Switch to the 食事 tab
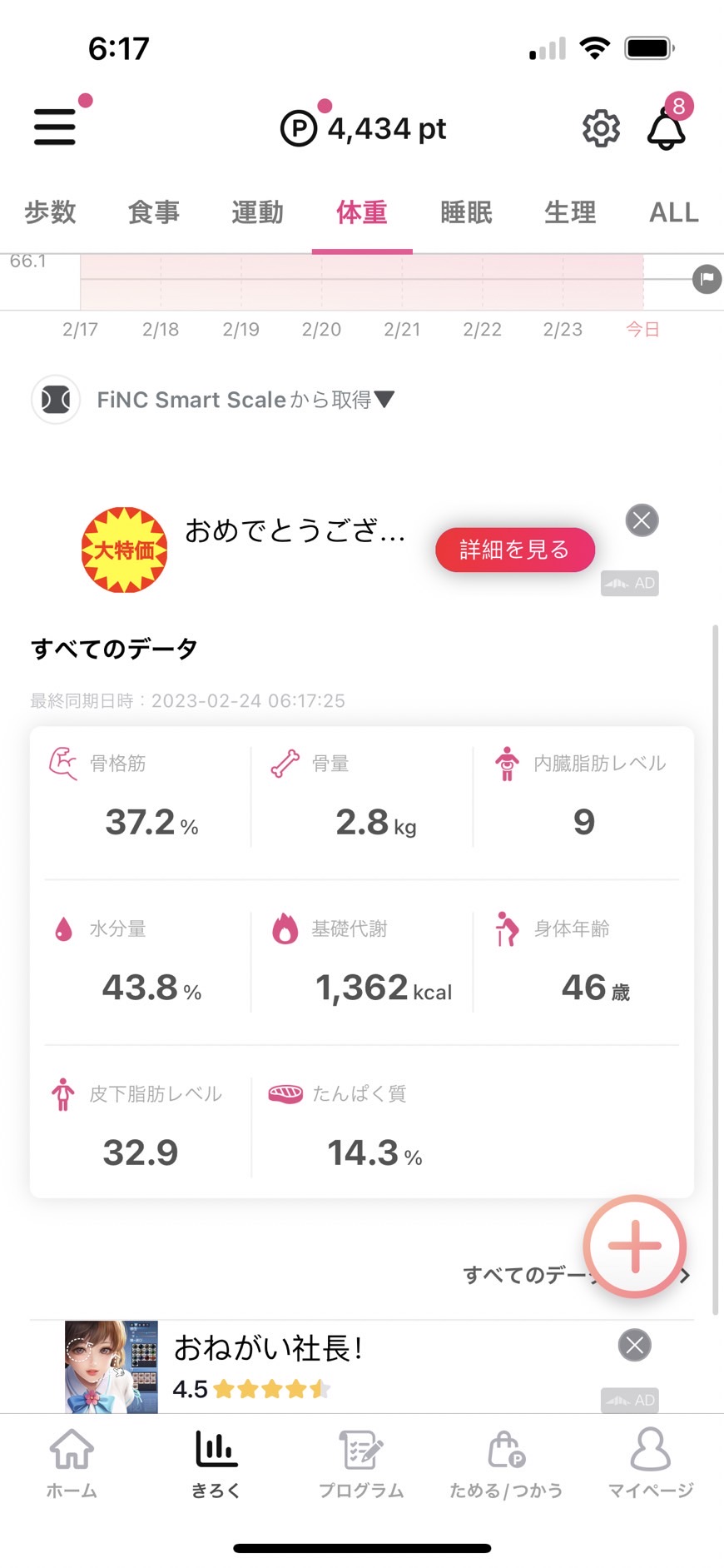 [x=153, y=212]
